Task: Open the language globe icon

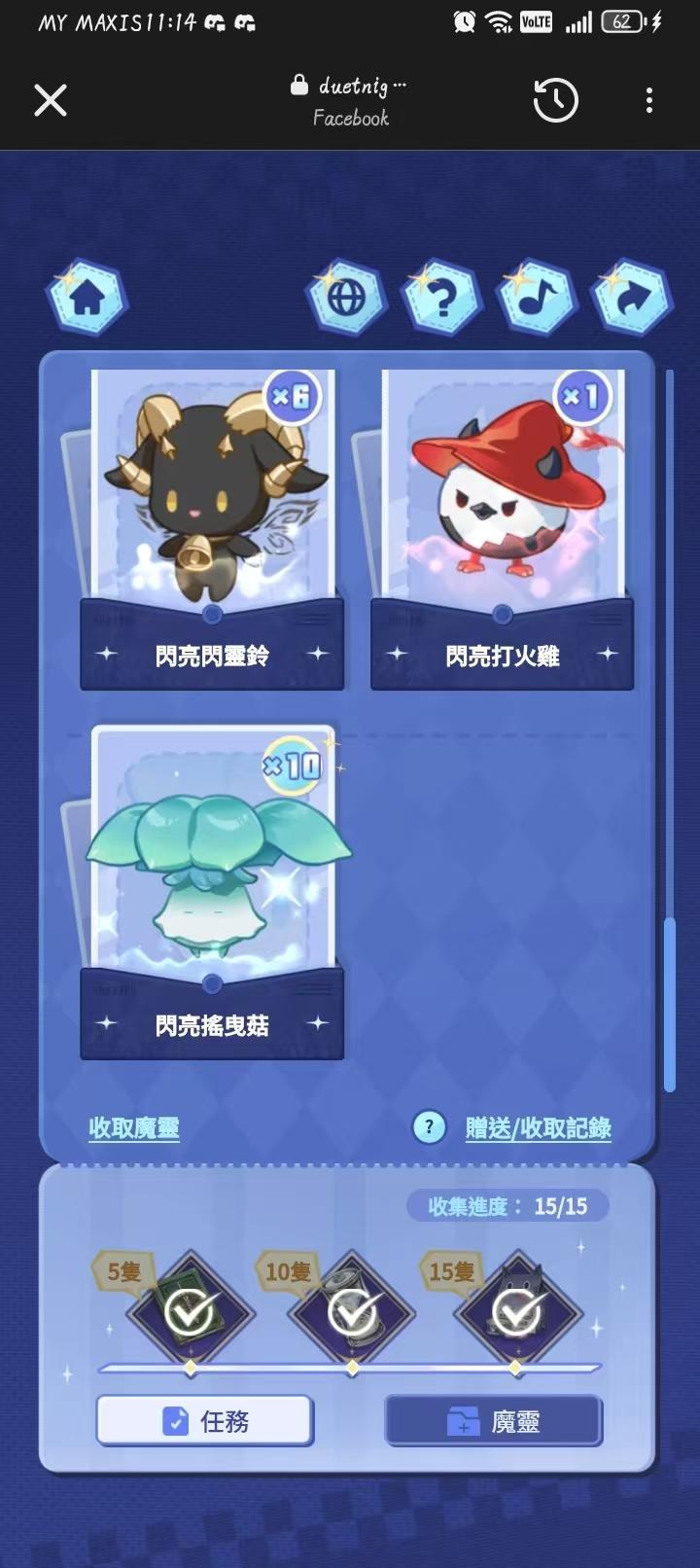Action: pos(346,298)
